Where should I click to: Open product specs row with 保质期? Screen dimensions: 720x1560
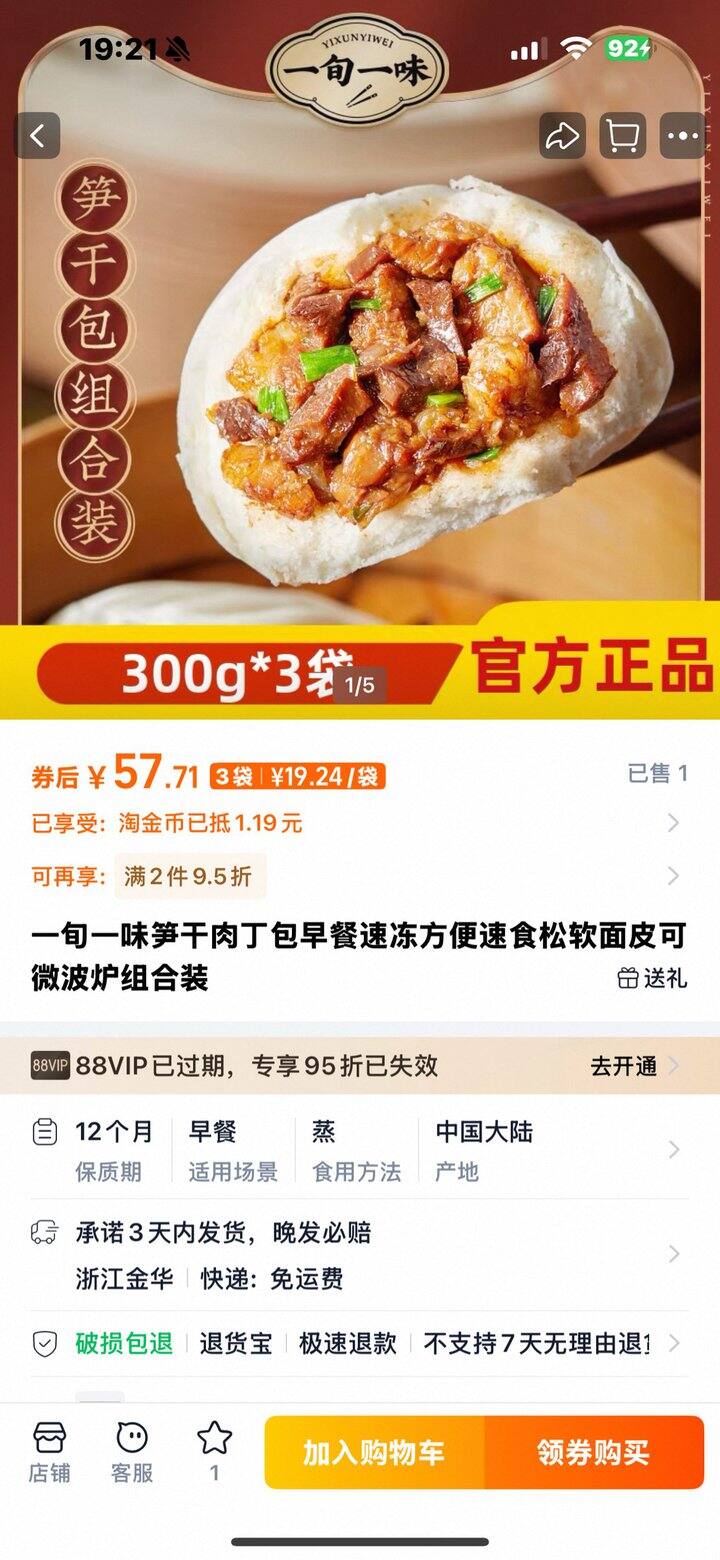pos(358,1150)
